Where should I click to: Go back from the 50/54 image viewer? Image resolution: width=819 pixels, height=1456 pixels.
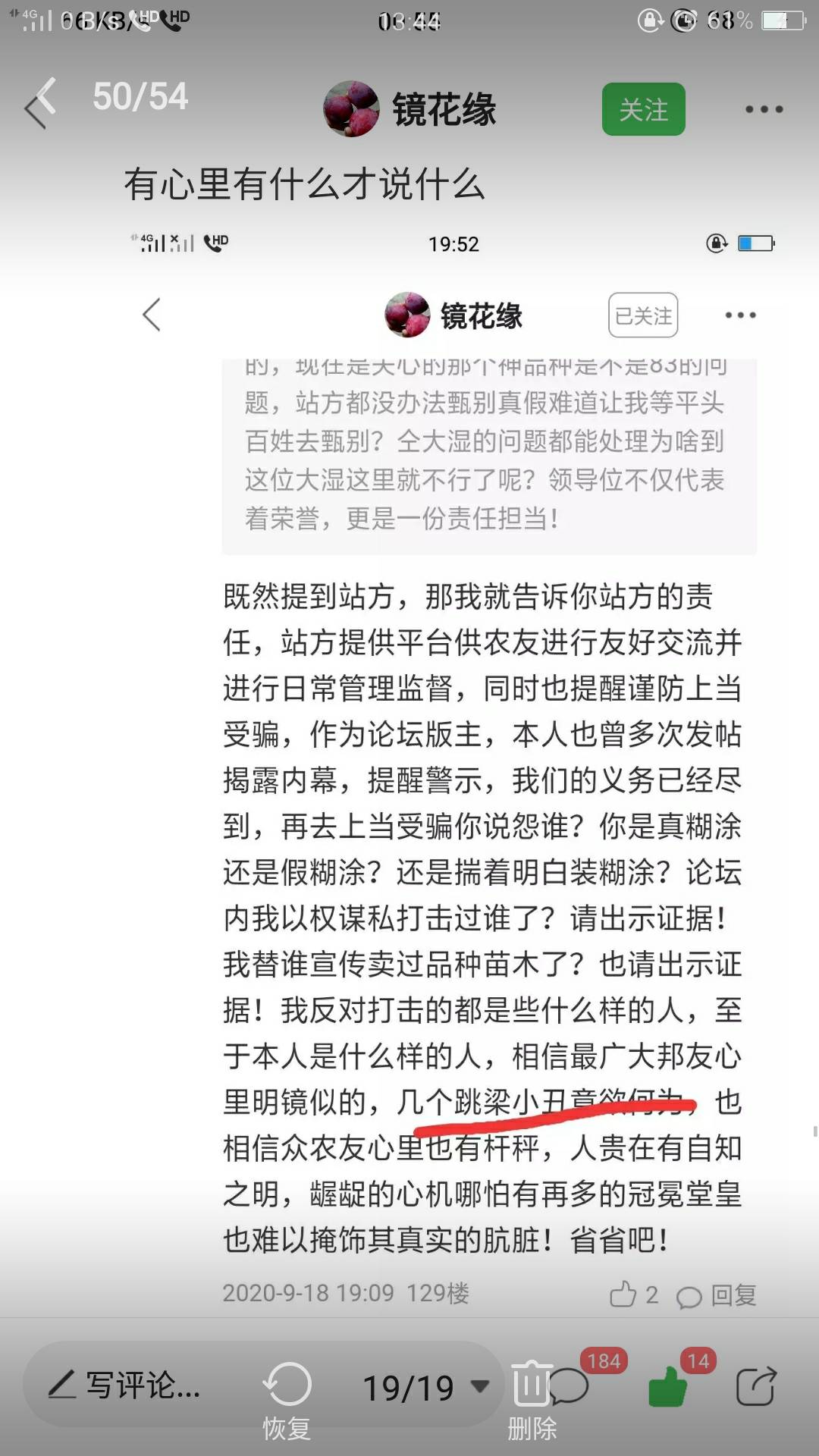click(40, 102)
